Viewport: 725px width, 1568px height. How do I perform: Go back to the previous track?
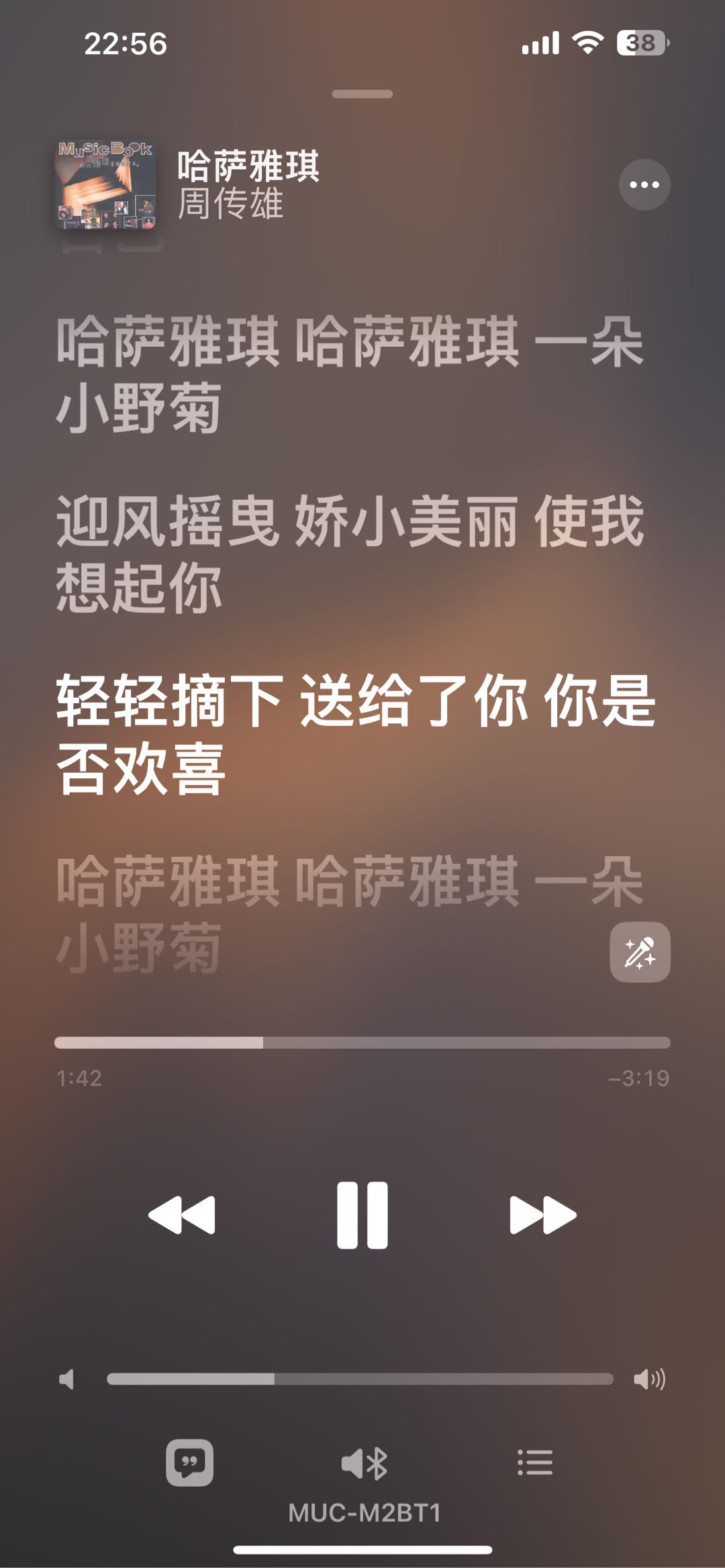tap(182, 1215)
